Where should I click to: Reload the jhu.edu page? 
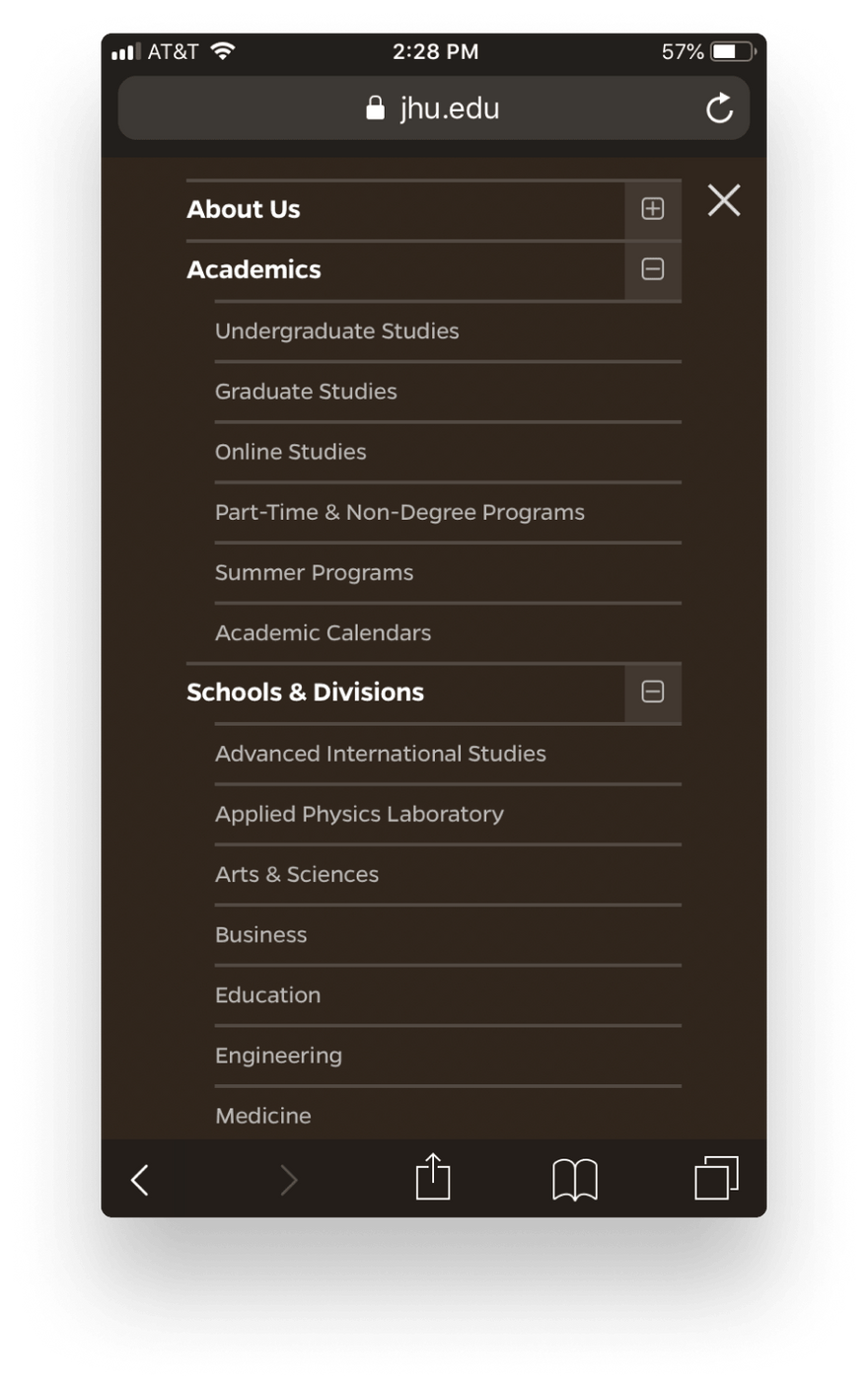(719, 108)
